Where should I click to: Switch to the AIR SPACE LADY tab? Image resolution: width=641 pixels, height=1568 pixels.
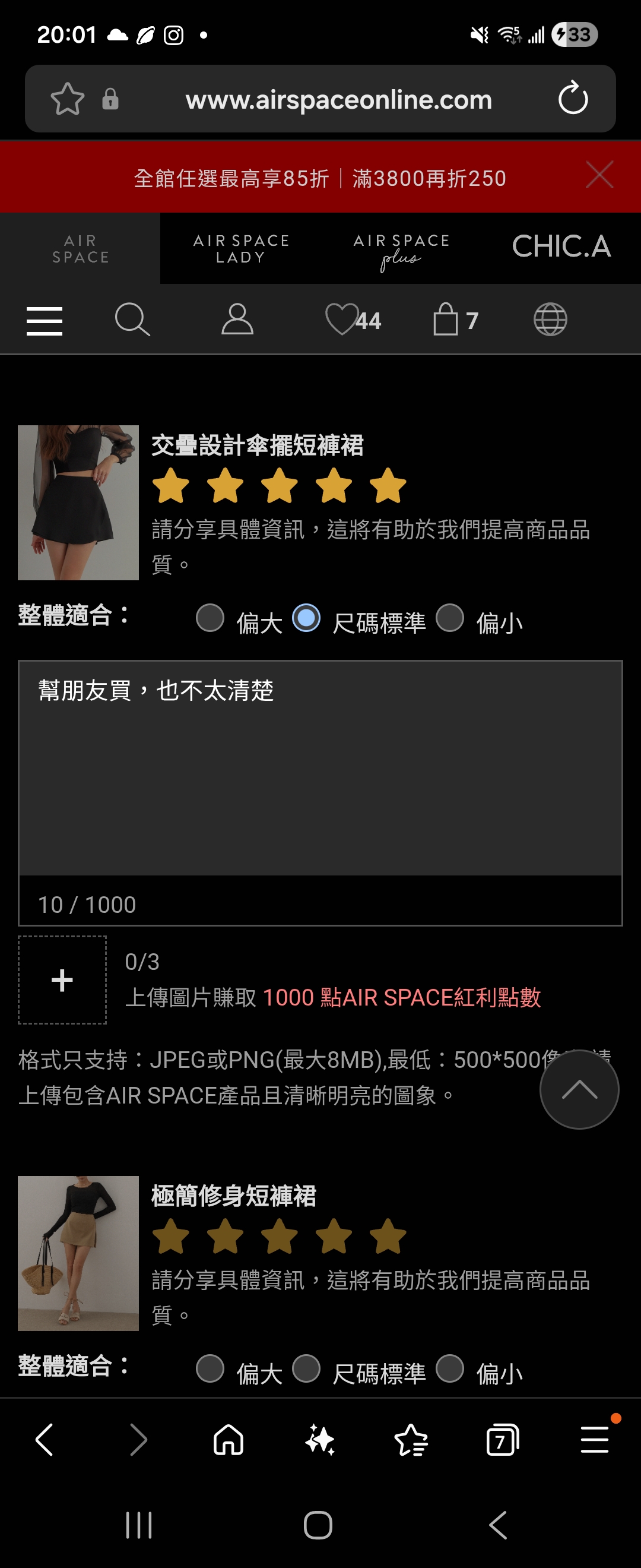[x=241, y=248]
